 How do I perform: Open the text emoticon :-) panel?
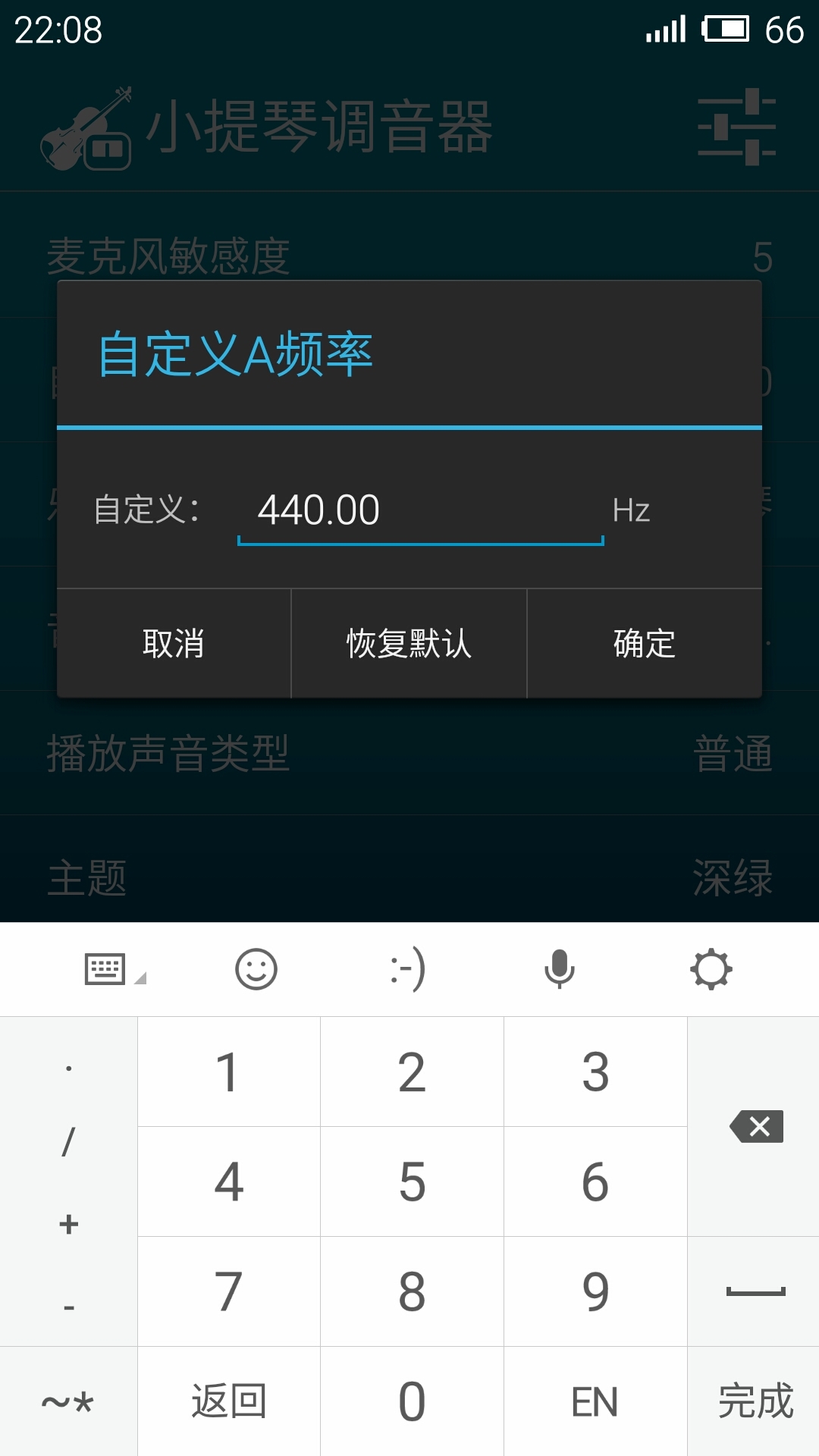tap(408, 969)
